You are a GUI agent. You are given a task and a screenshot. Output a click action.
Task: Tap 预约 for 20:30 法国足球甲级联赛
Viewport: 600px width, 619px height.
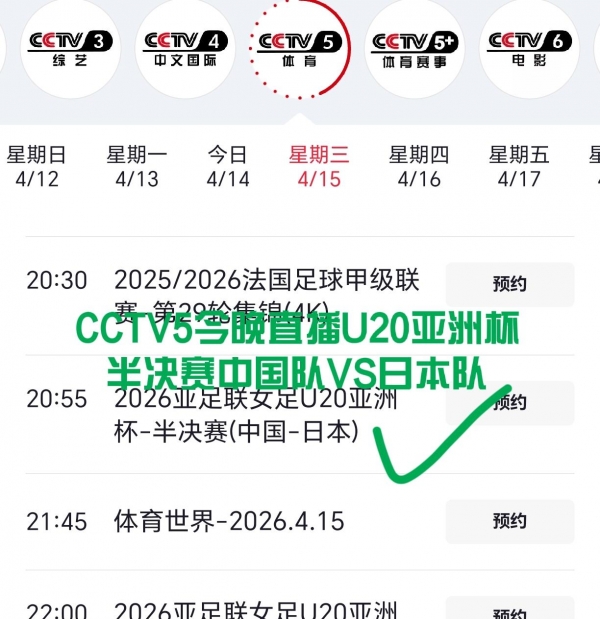(x=510, y=284)
